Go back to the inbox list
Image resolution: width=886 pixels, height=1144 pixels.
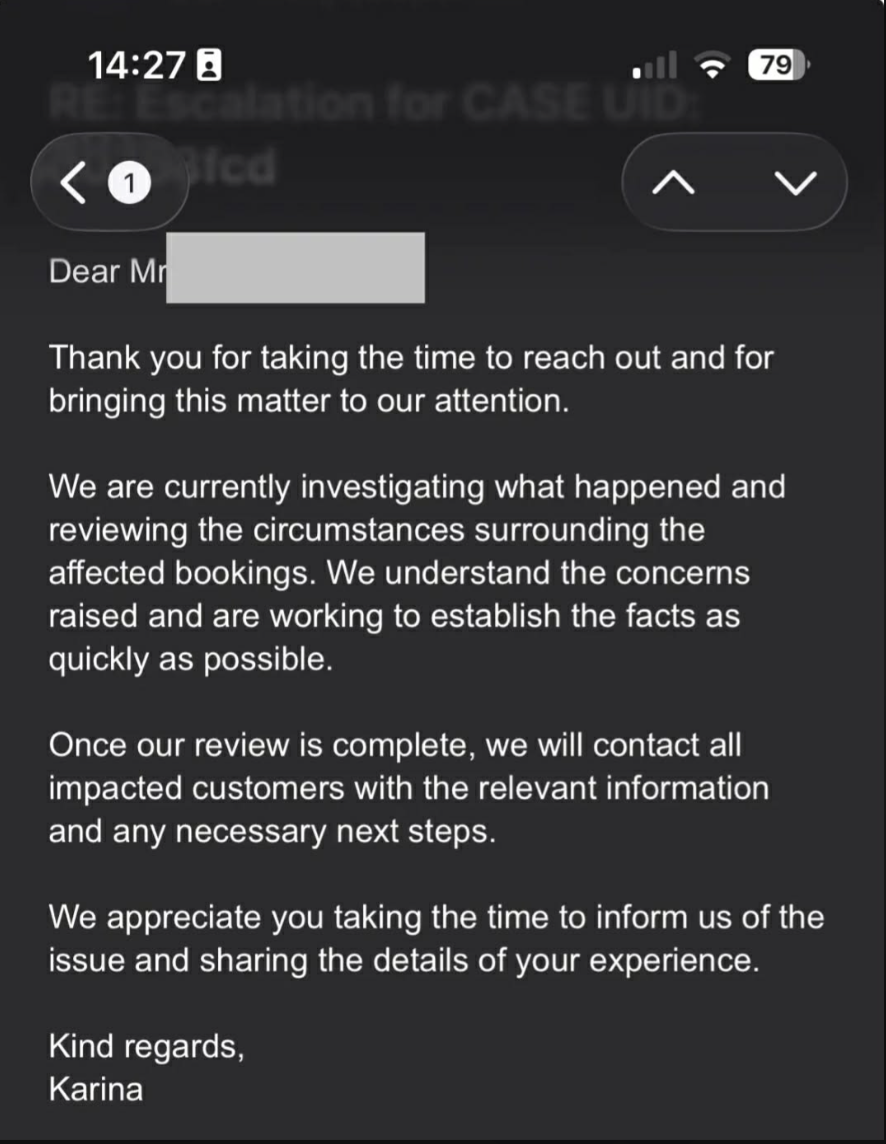coord(109,182)
